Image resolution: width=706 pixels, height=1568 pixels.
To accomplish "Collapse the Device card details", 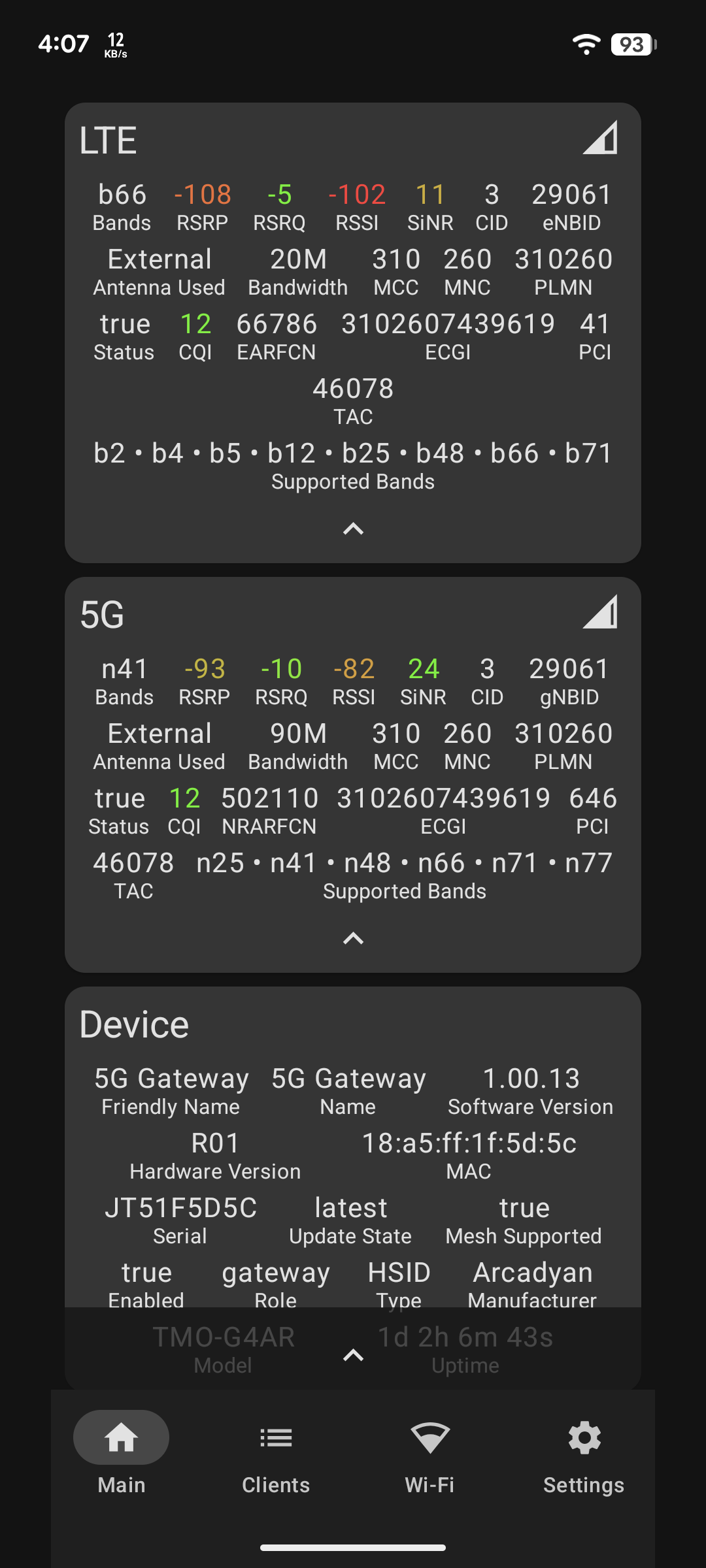I will tap(353, 1356).
